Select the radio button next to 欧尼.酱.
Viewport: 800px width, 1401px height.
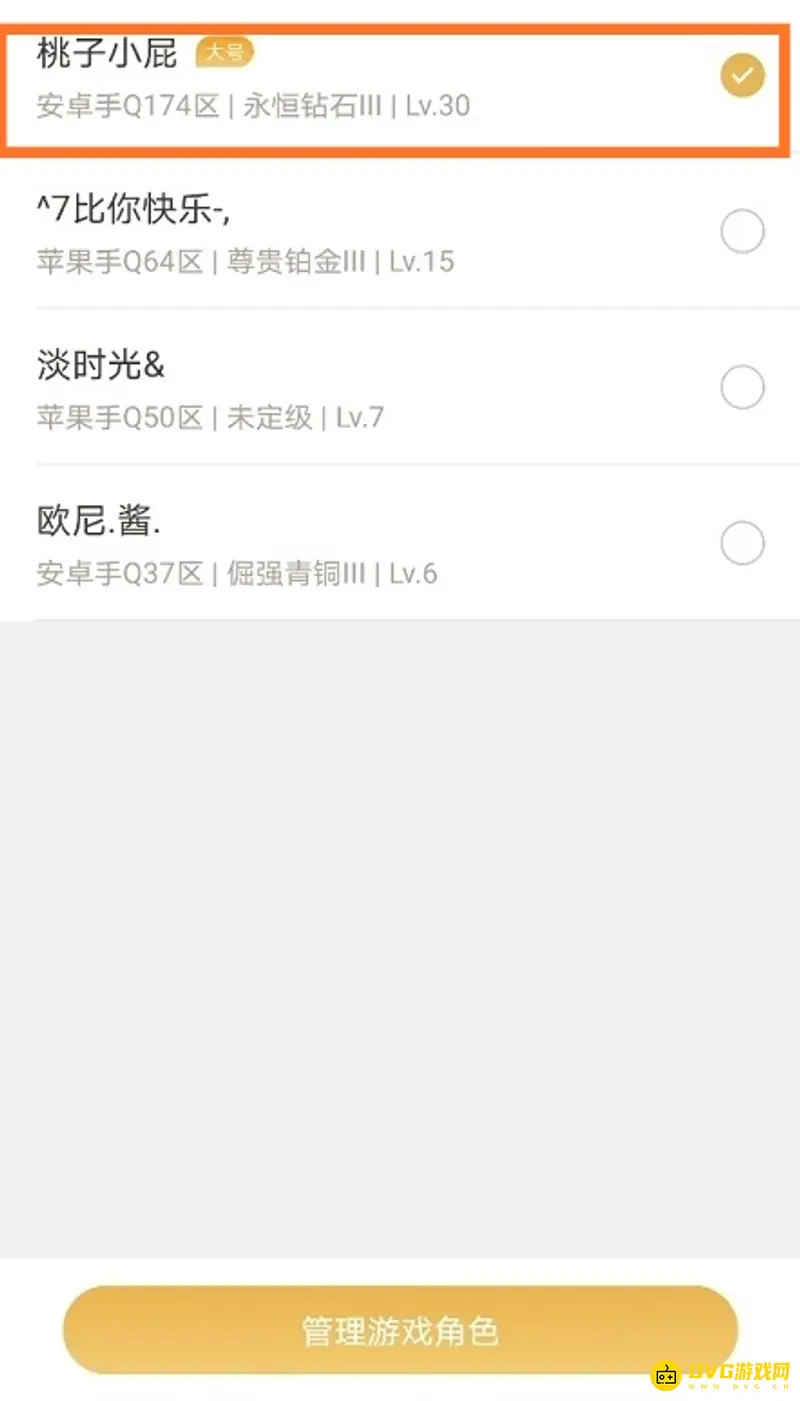point(742,543)
